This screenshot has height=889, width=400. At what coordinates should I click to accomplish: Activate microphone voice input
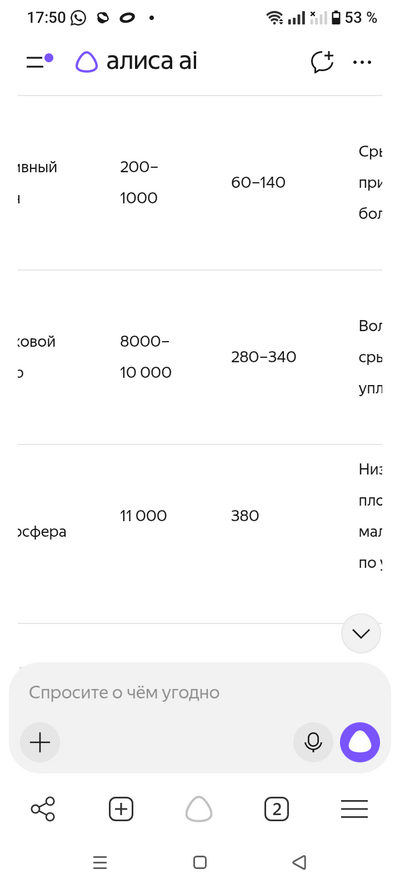(313, 742)
